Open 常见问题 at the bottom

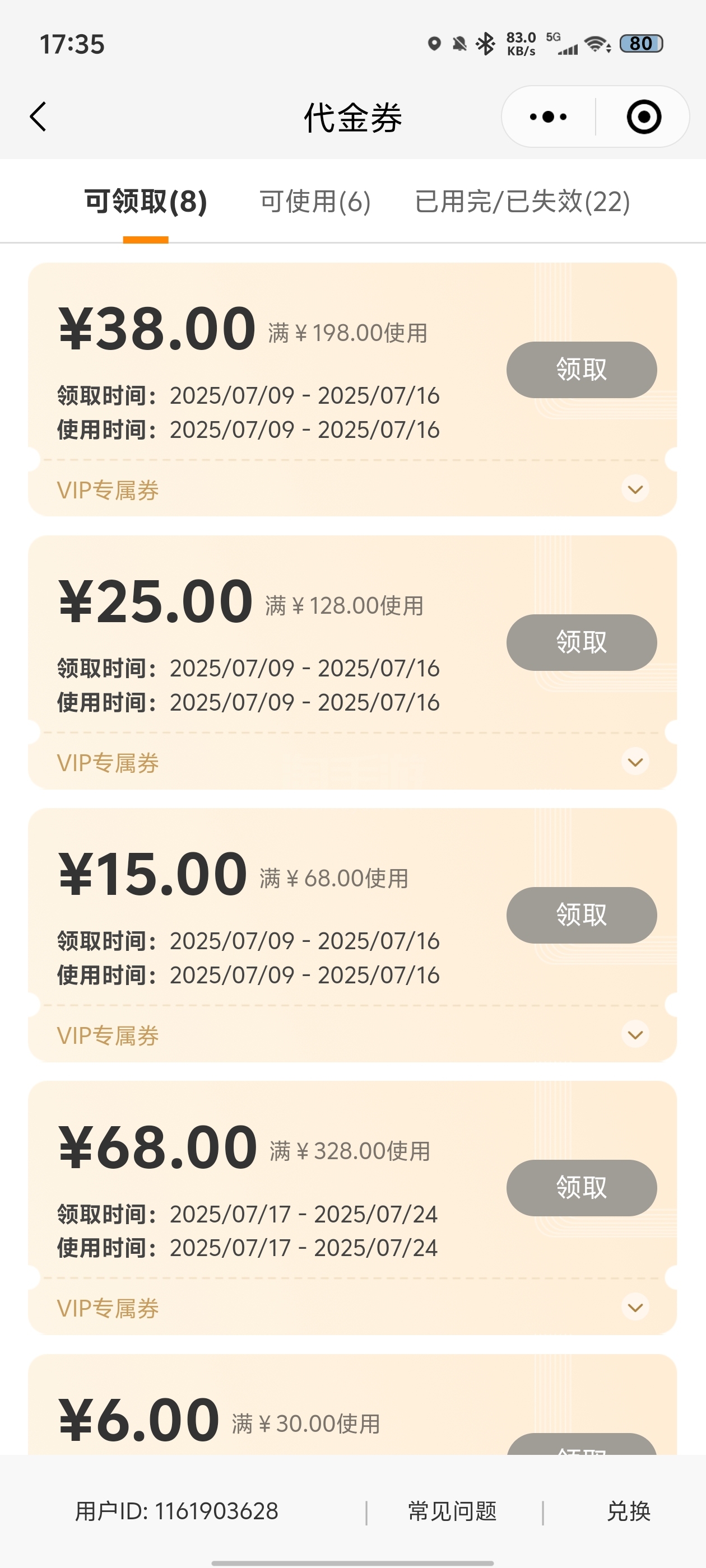click(452, 1511)
